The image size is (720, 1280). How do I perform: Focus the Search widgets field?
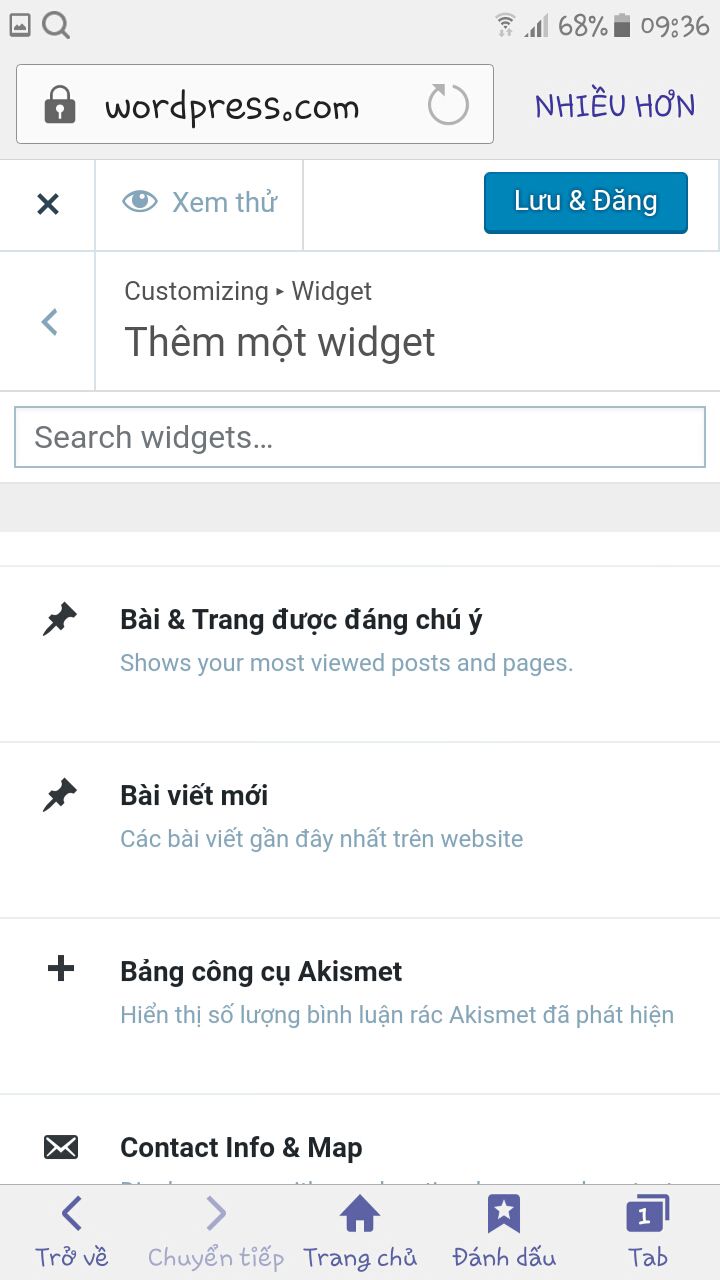click(360, 437)
